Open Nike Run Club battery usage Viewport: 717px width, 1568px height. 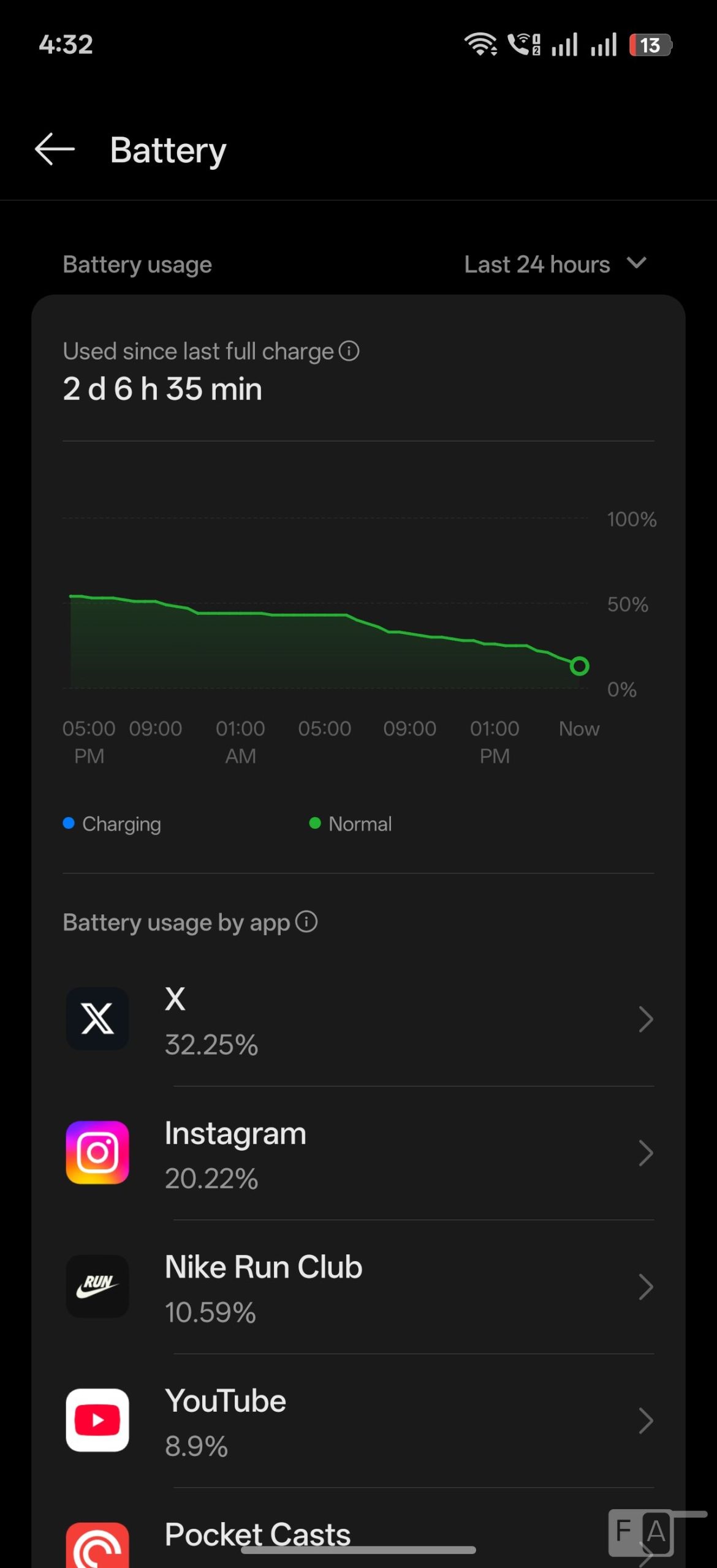[358, 1287]
